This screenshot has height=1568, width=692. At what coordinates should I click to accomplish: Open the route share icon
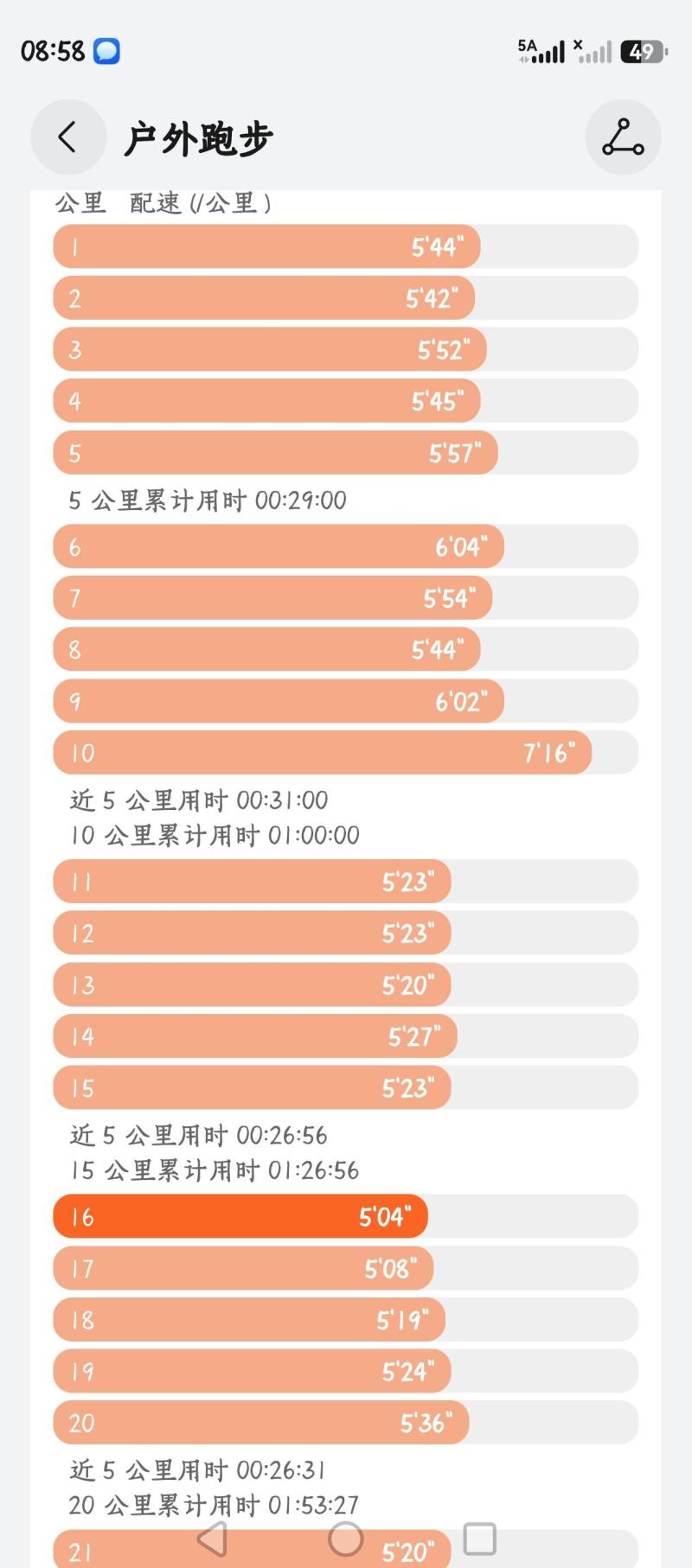[623, 137]
